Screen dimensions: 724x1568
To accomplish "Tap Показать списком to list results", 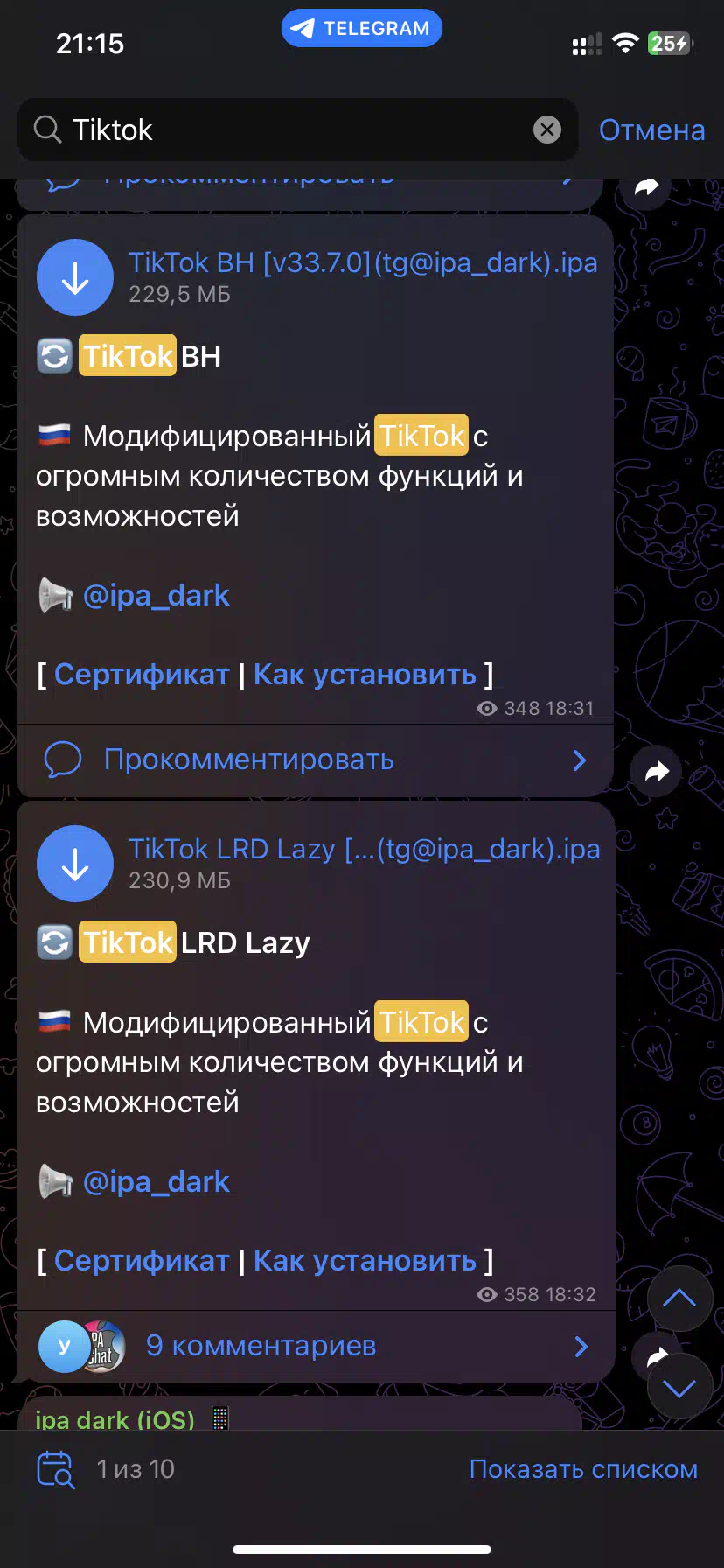I will click(x=583, y=1469).
